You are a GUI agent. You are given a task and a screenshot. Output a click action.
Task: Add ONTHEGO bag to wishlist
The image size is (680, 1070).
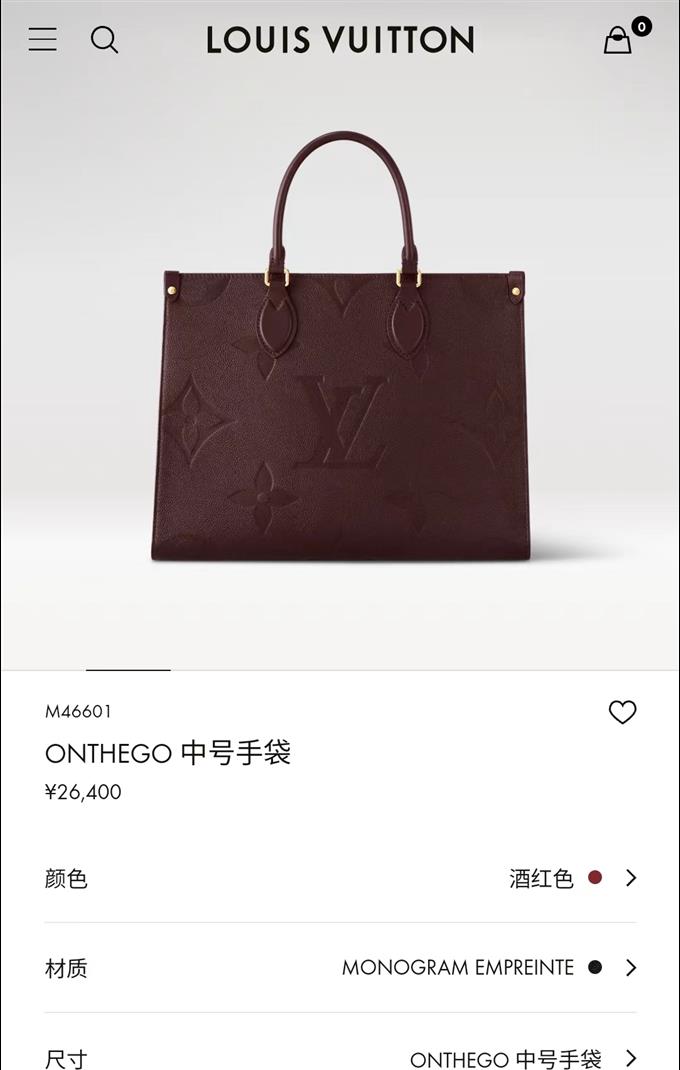622,712
